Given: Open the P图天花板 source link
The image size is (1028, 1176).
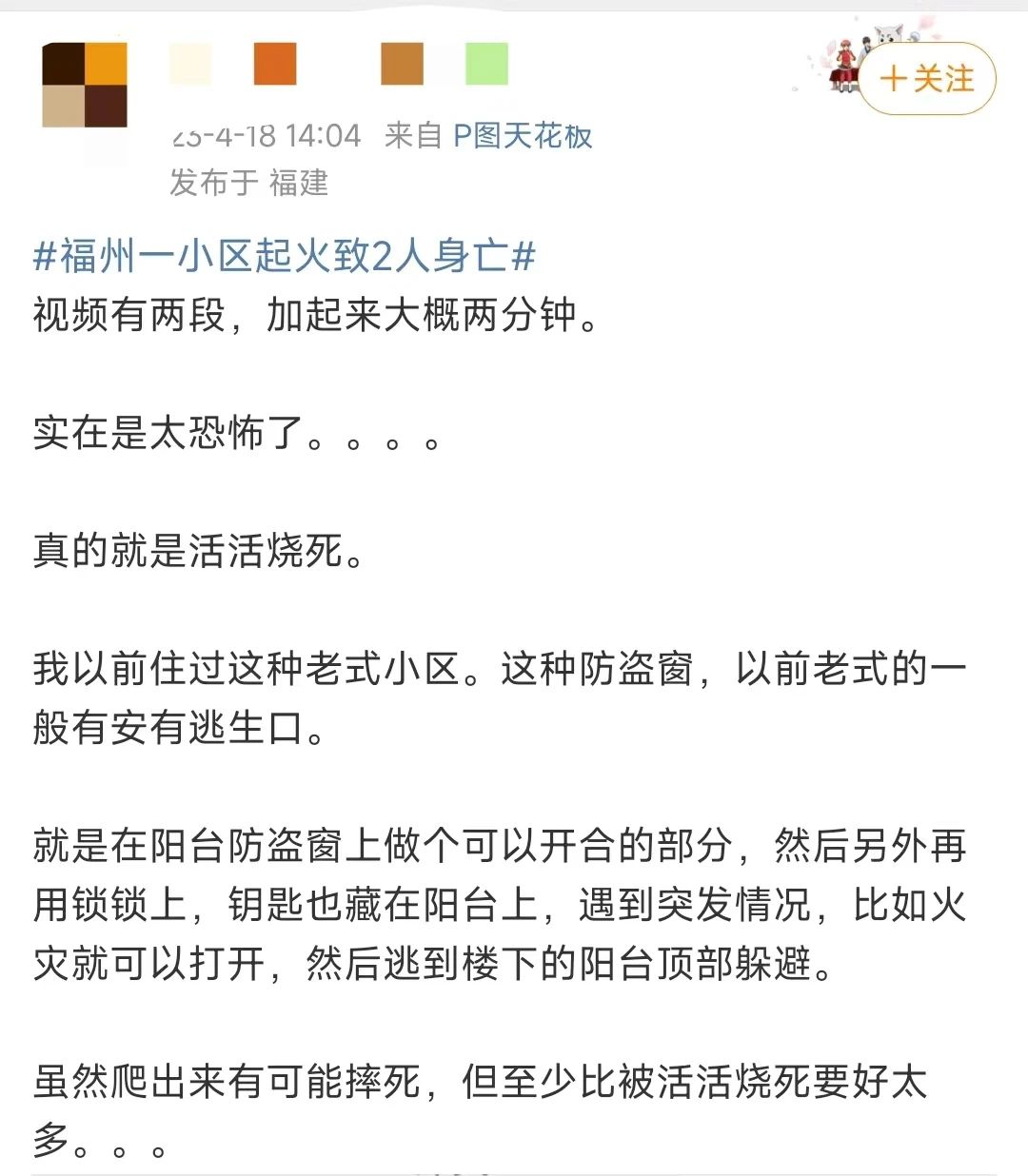Looking at the screenshot, I should (x=522, y=136).
